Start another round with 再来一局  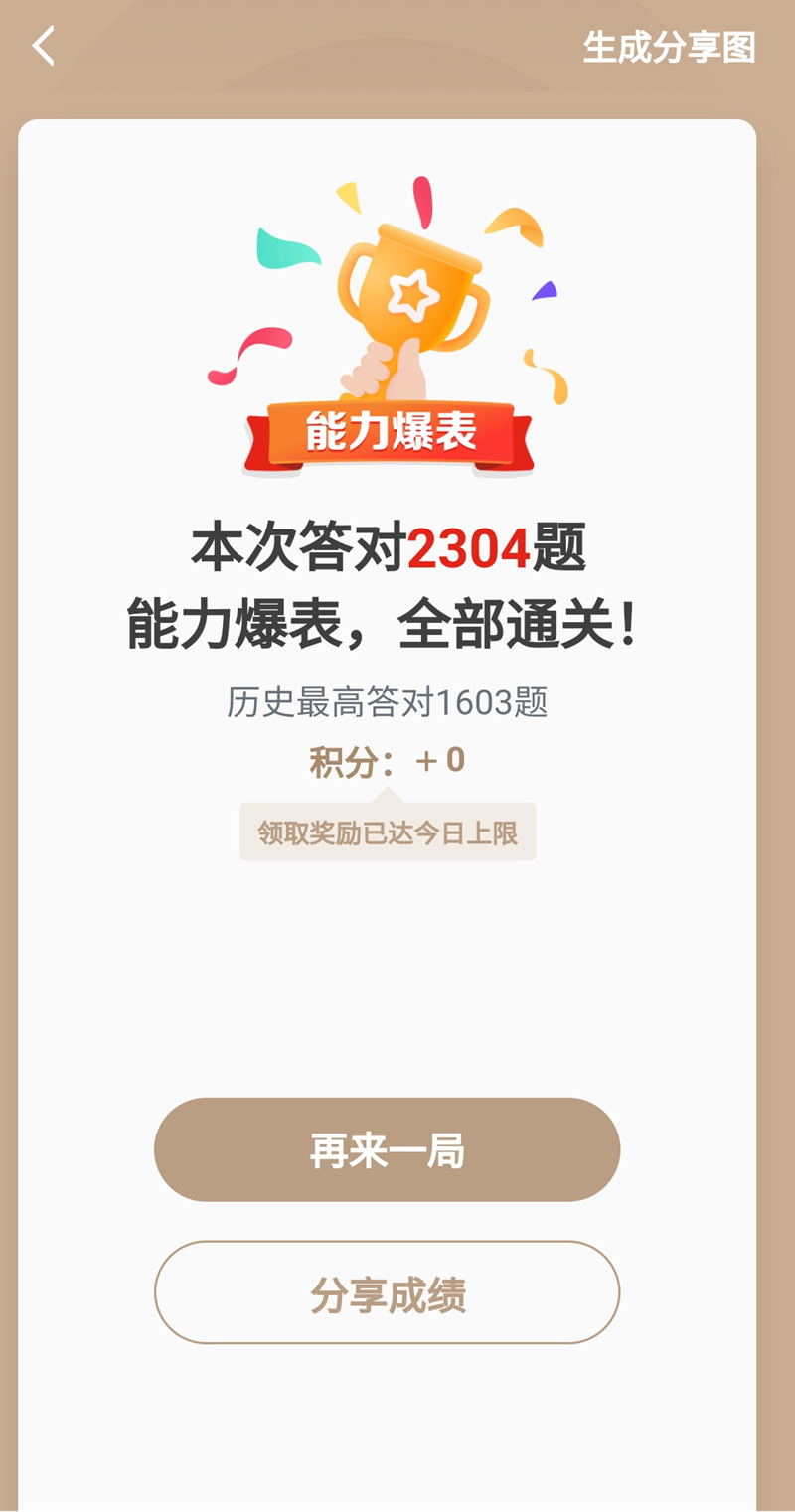coord(387,1150)
